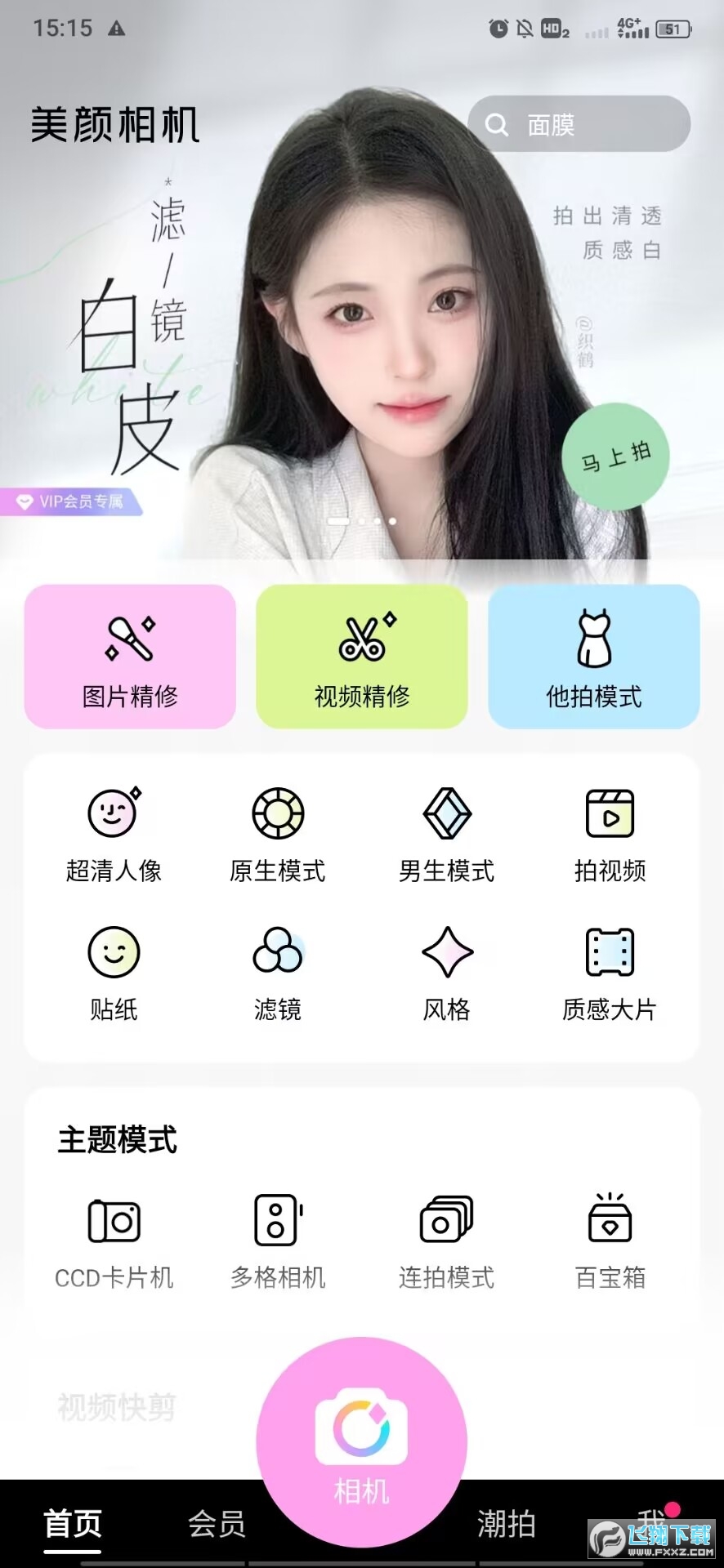
Task: Open the search box showing 面膜
Action: pos(579,124)
